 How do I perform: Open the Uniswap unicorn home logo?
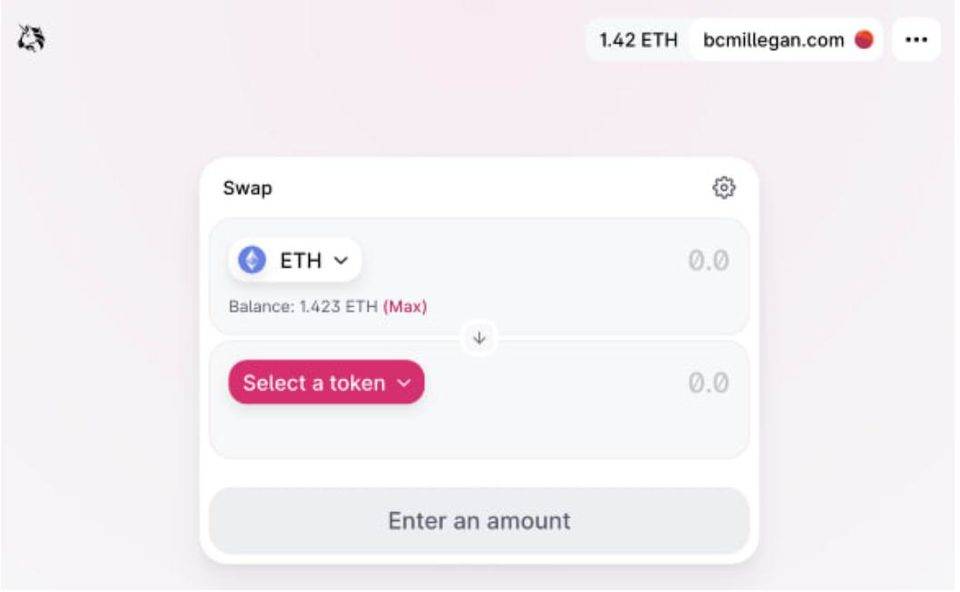pyautogui.click(x=32, y=40)
